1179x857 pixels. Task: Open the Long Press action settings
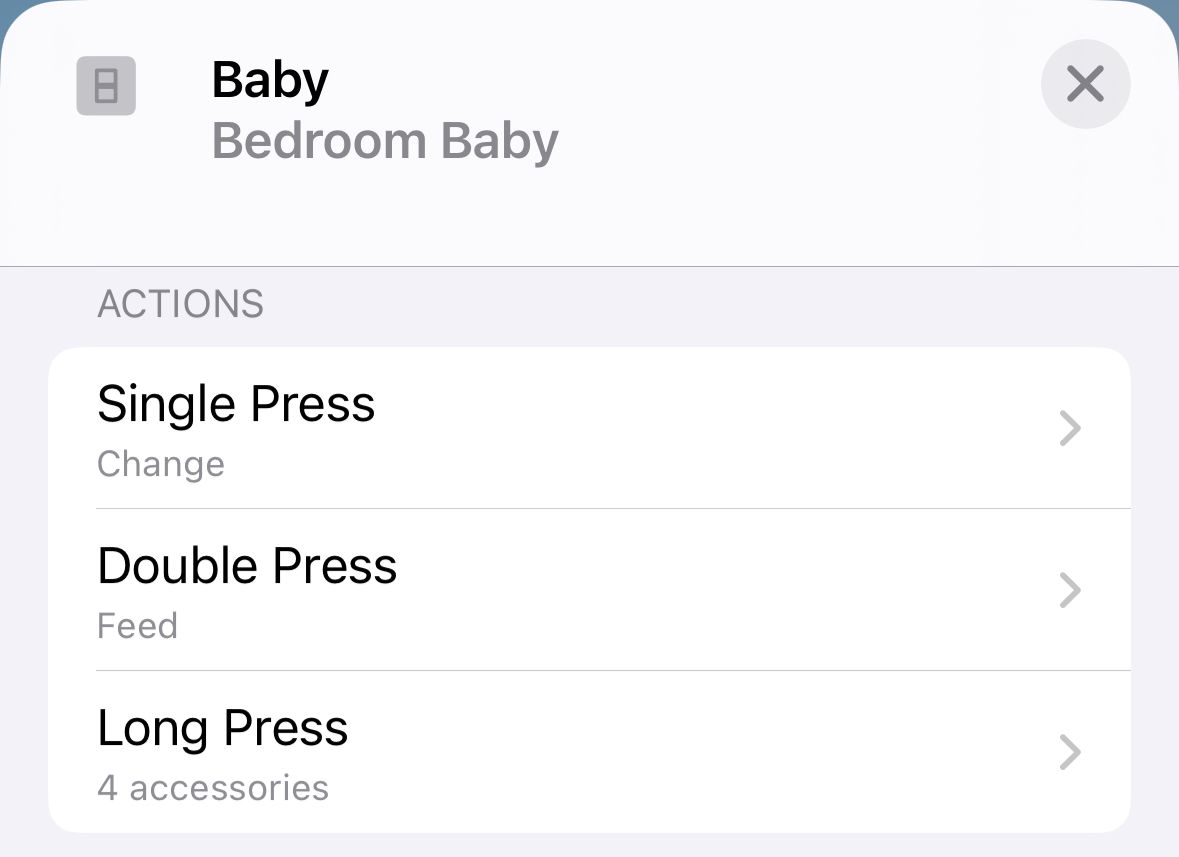coord(589,752)
